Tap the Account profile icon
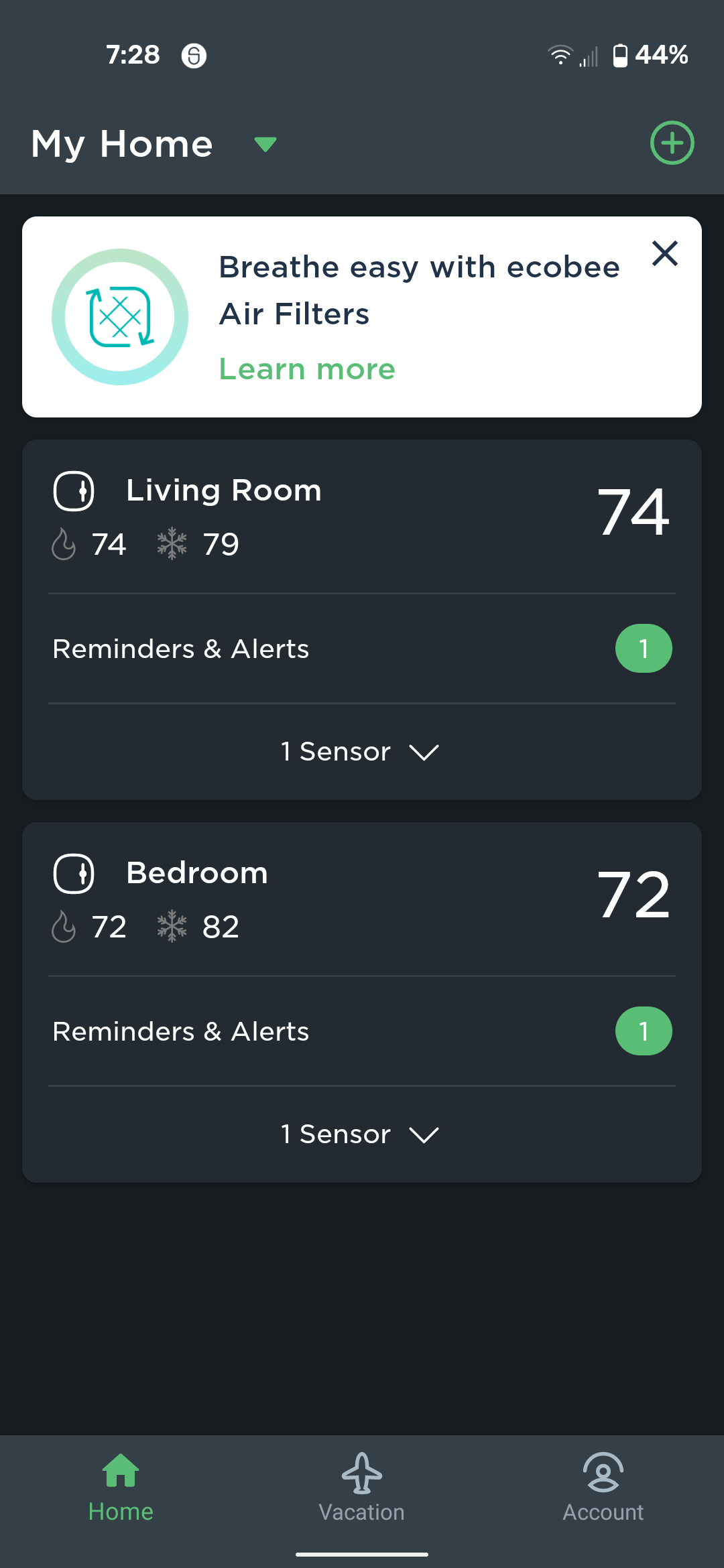Screen dimensions: 724x1568 point(603,1472)
